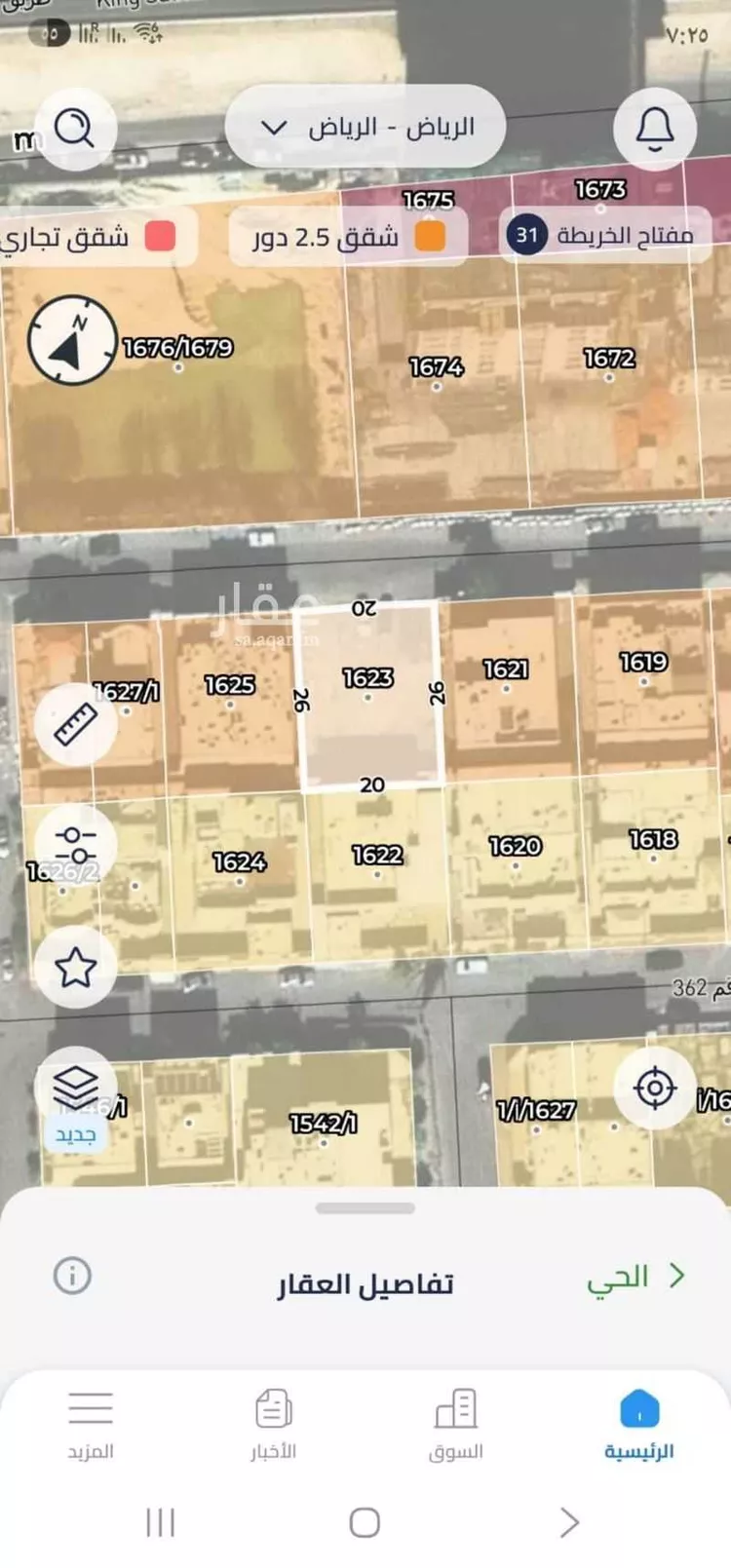Screen dimensions: 731x1568
Task: Tap the system home button
Action: click(365, 1522)
